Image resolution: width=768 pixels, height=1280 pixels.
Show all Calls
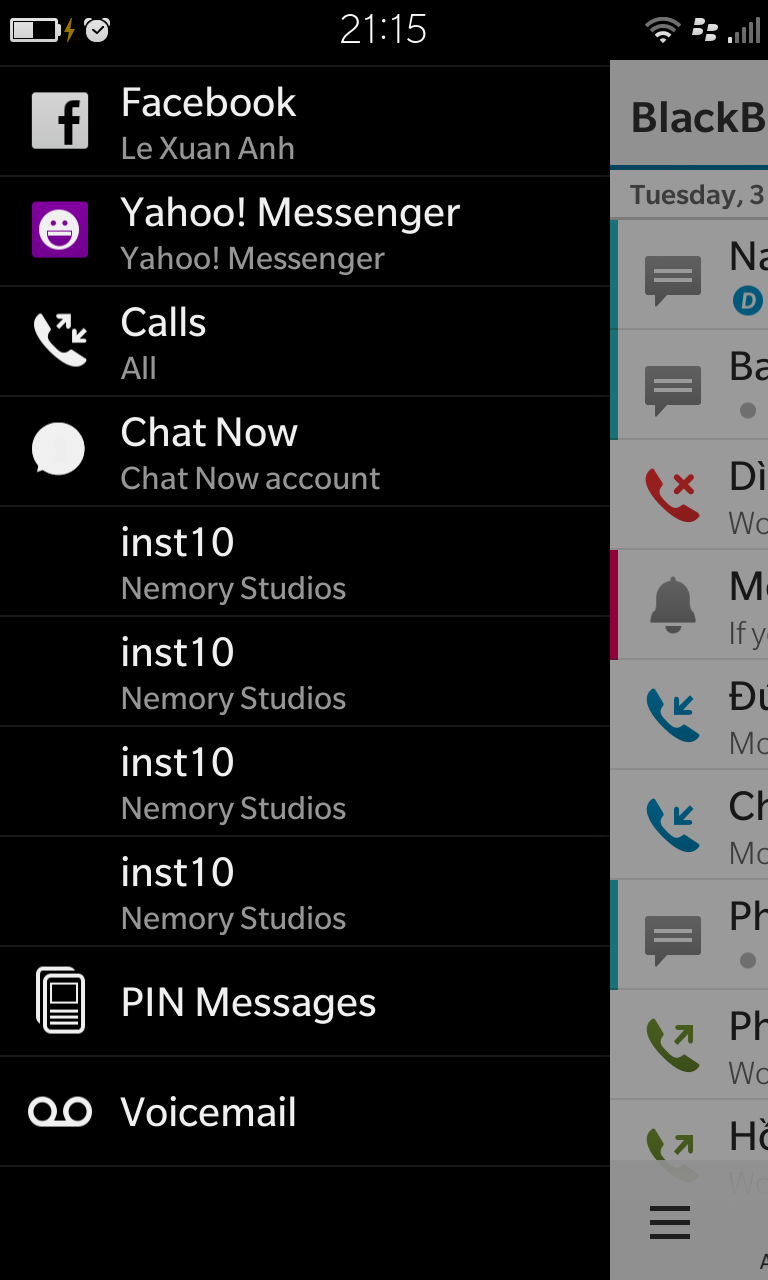click(304, 342)
